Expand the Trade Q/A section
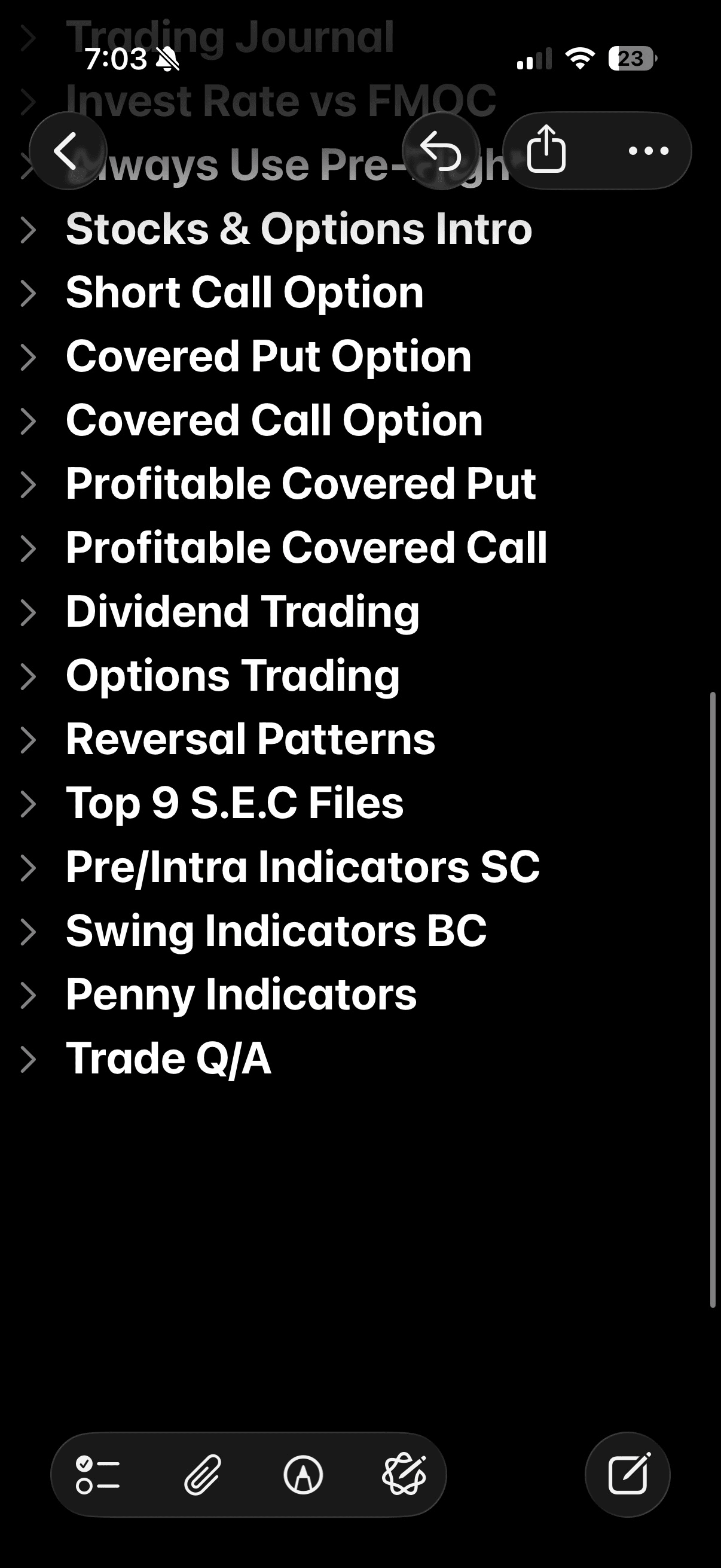Screen dimensions: 721x1568 pyautogui.click(x=28, y=1060)
